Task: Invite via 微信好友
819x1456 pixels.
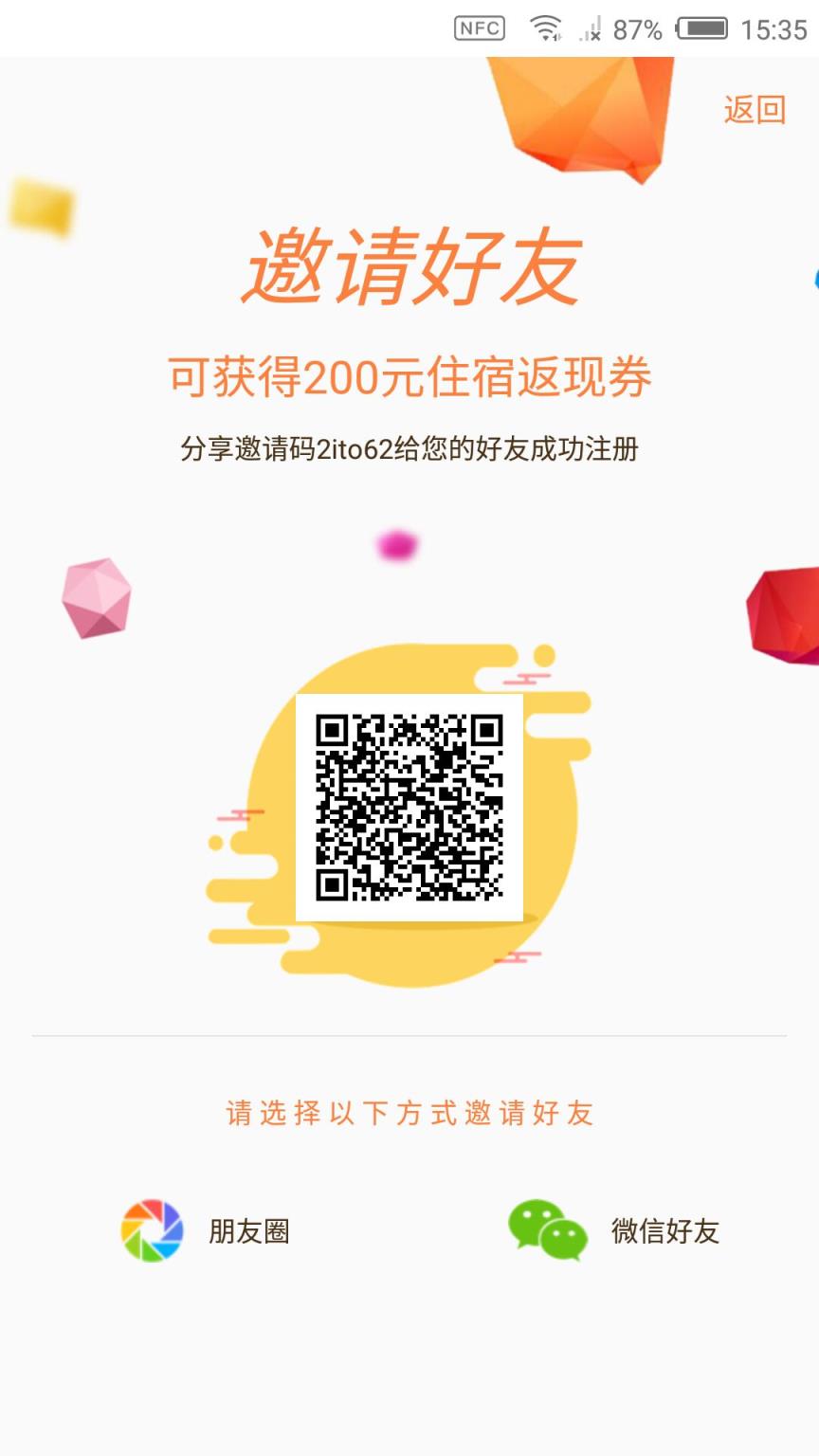Action: (614, 1231)
